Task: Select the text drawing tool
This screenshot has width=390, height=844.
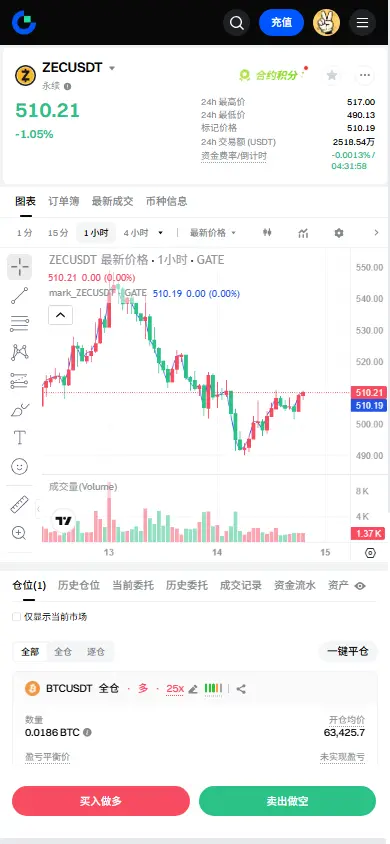Action: tap(19, 438)
